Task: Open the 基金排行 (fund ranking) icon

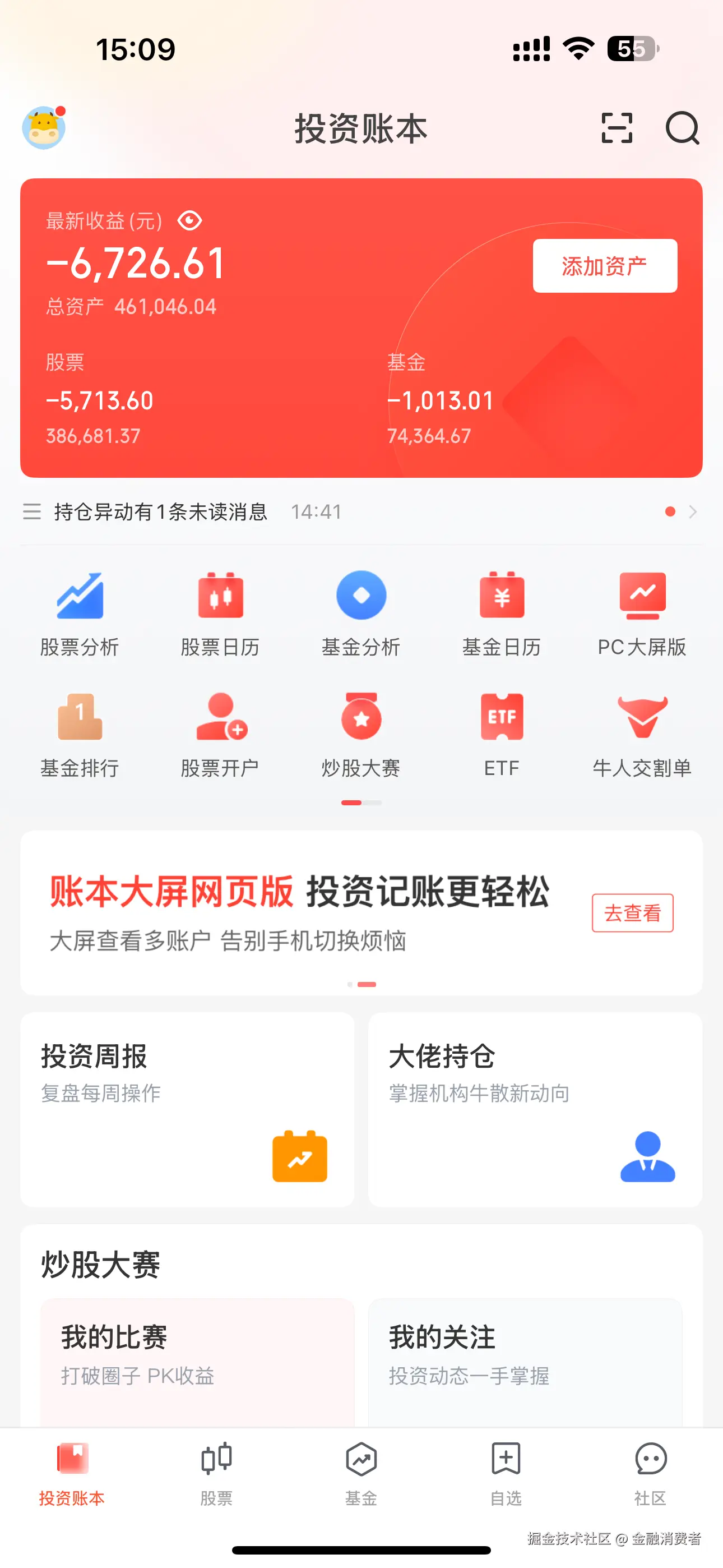Action: tap(81, 734)
